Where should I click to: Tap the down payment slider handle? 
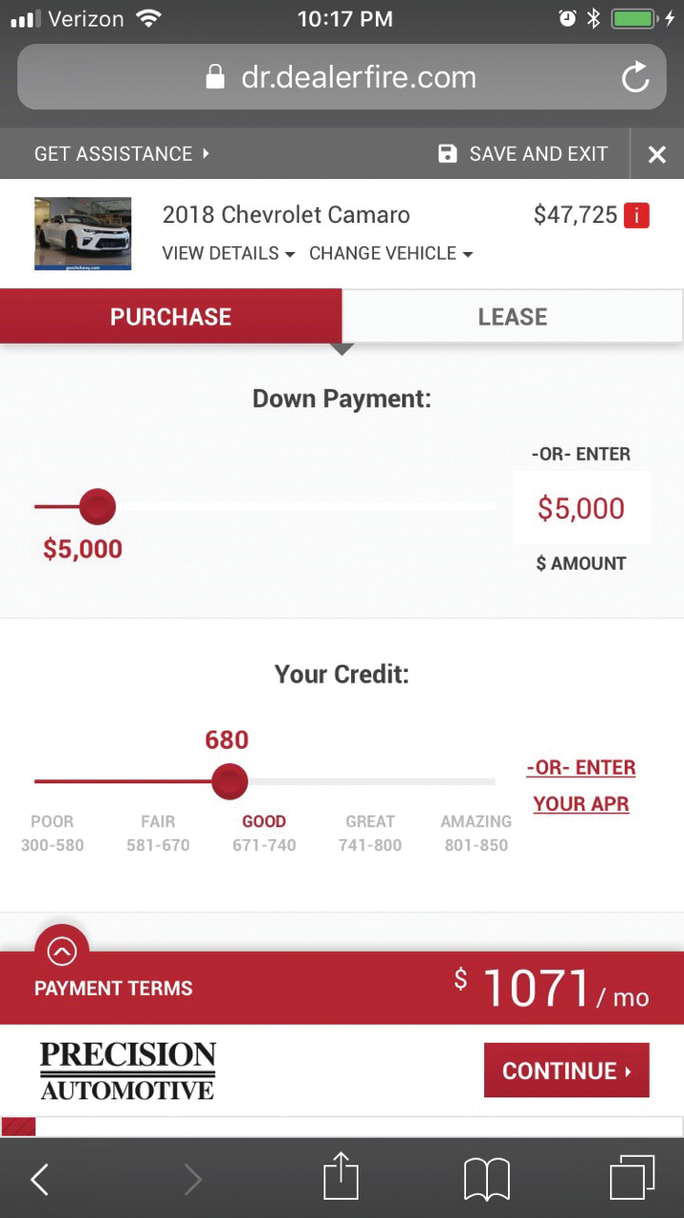pyautogui.click(x=97, y=507)
